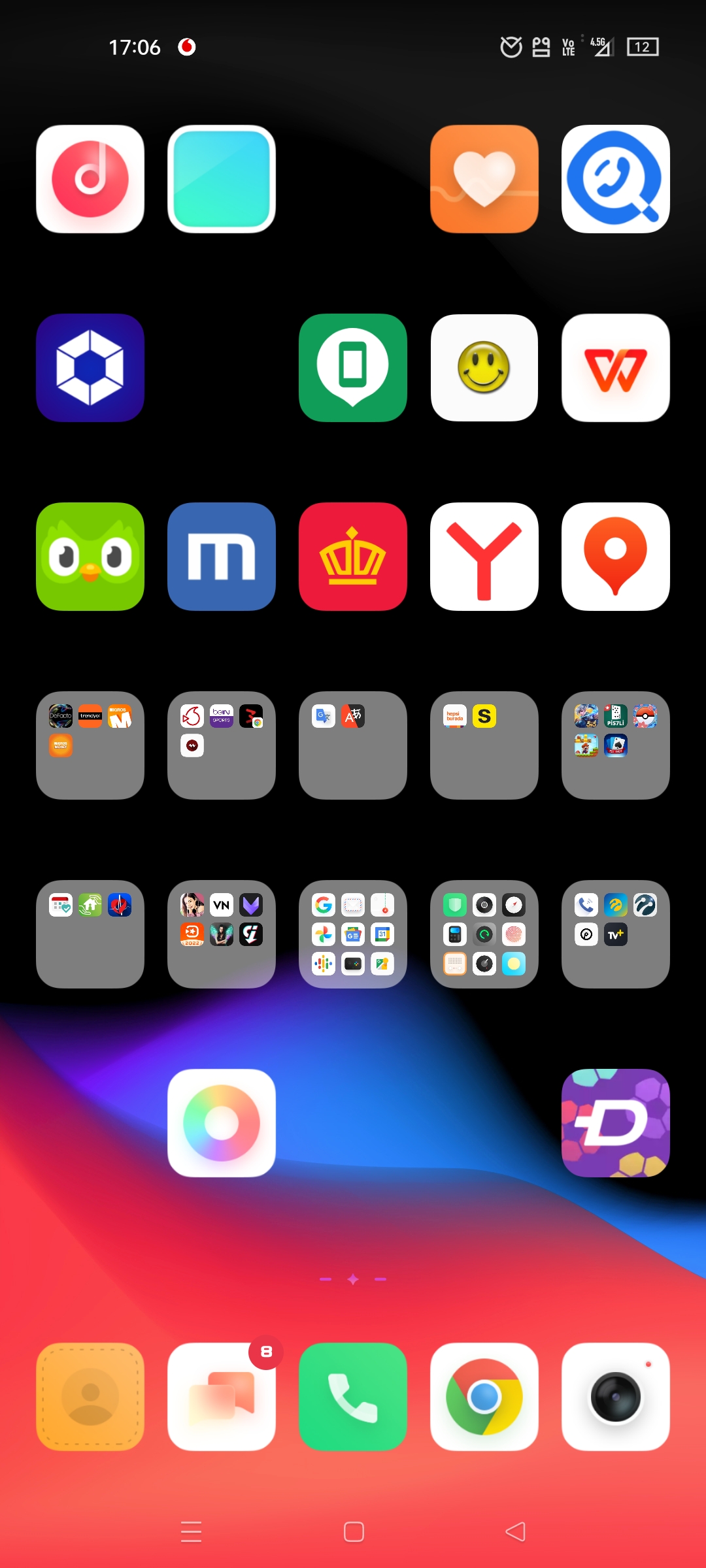Open Messages with 8 unread badge
This screenshot has width=706, height=1568.
click(221, 1397)
